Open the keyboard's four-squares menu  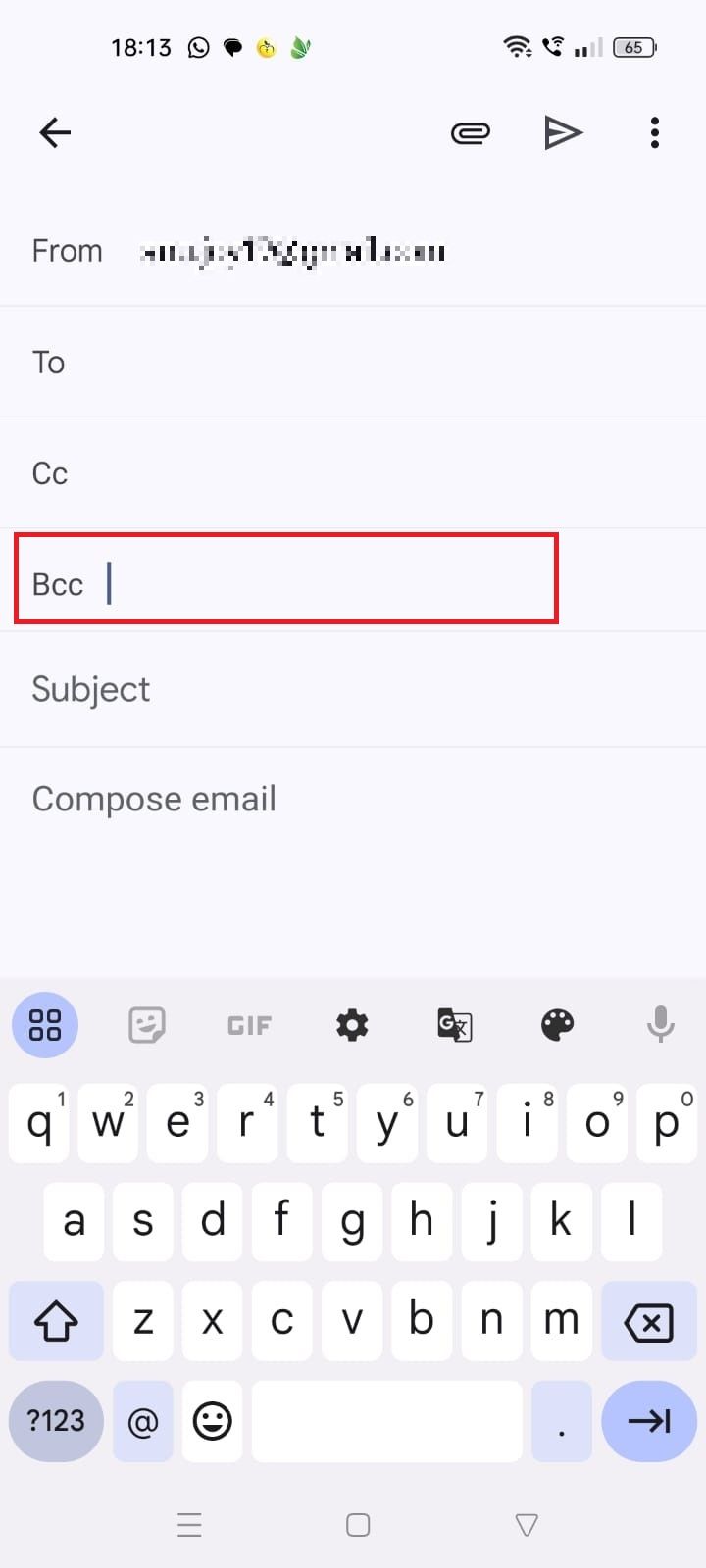click(45, 1025)
